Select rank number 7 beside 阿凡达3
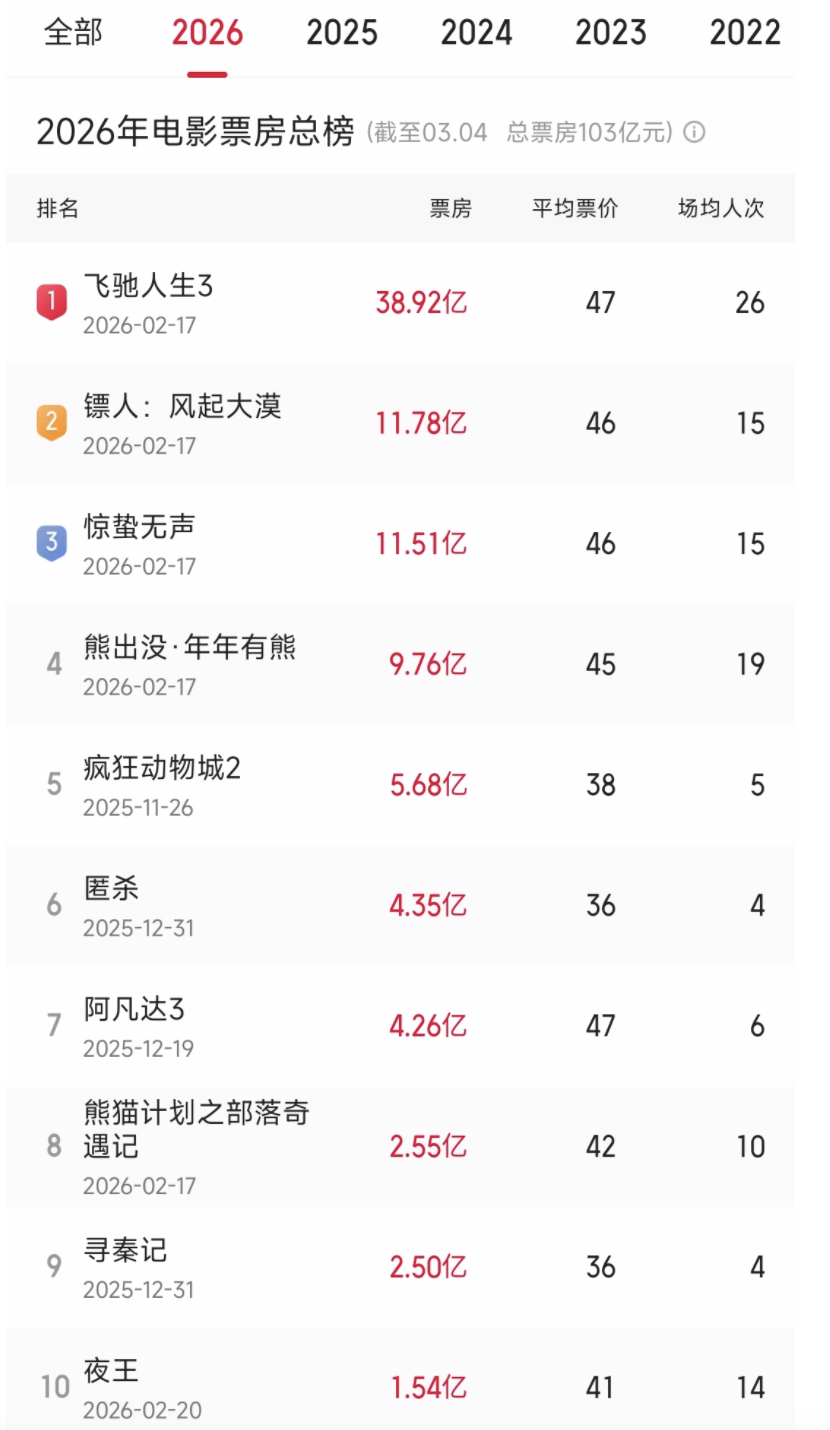 (54, 1025)
